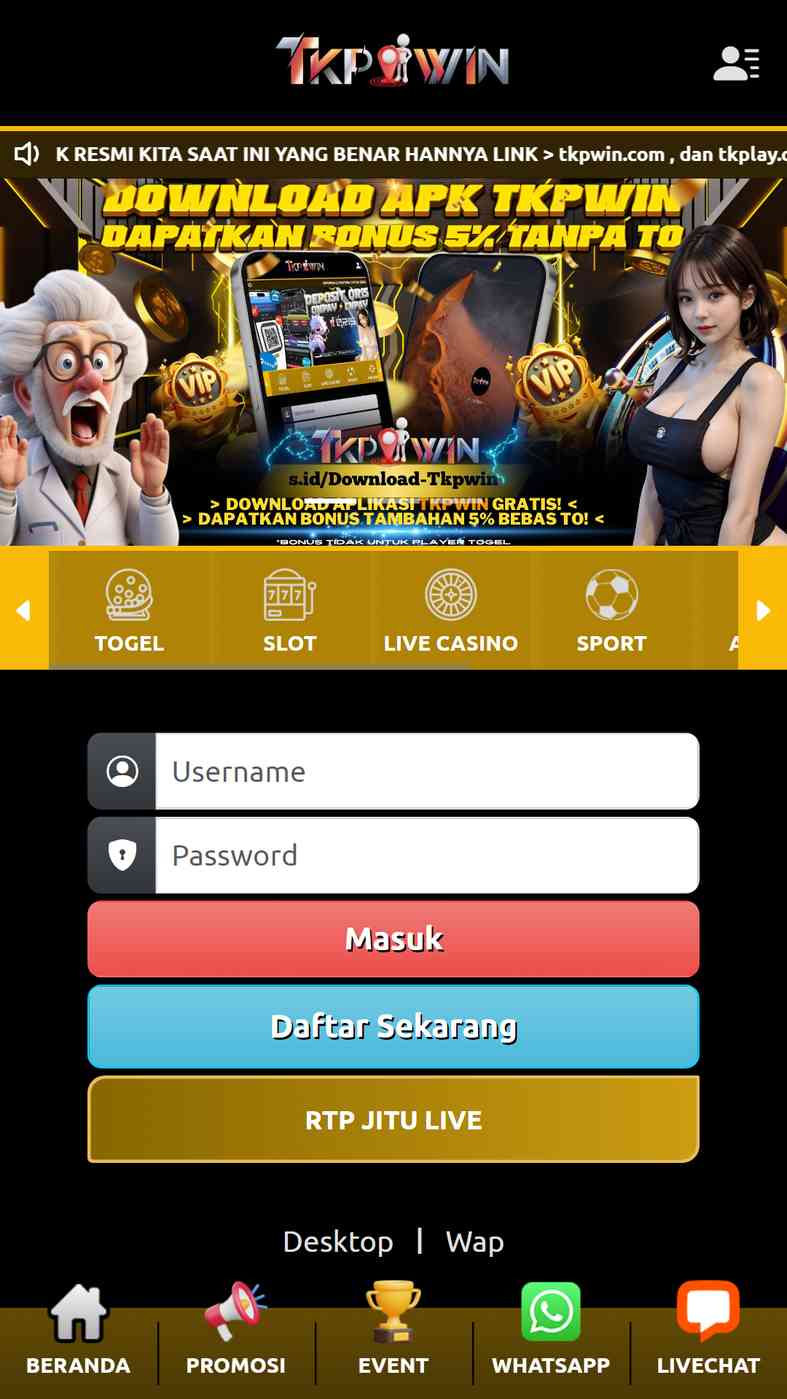
Task: Tap the left arrow of category carousel
Action: point(23,609)
